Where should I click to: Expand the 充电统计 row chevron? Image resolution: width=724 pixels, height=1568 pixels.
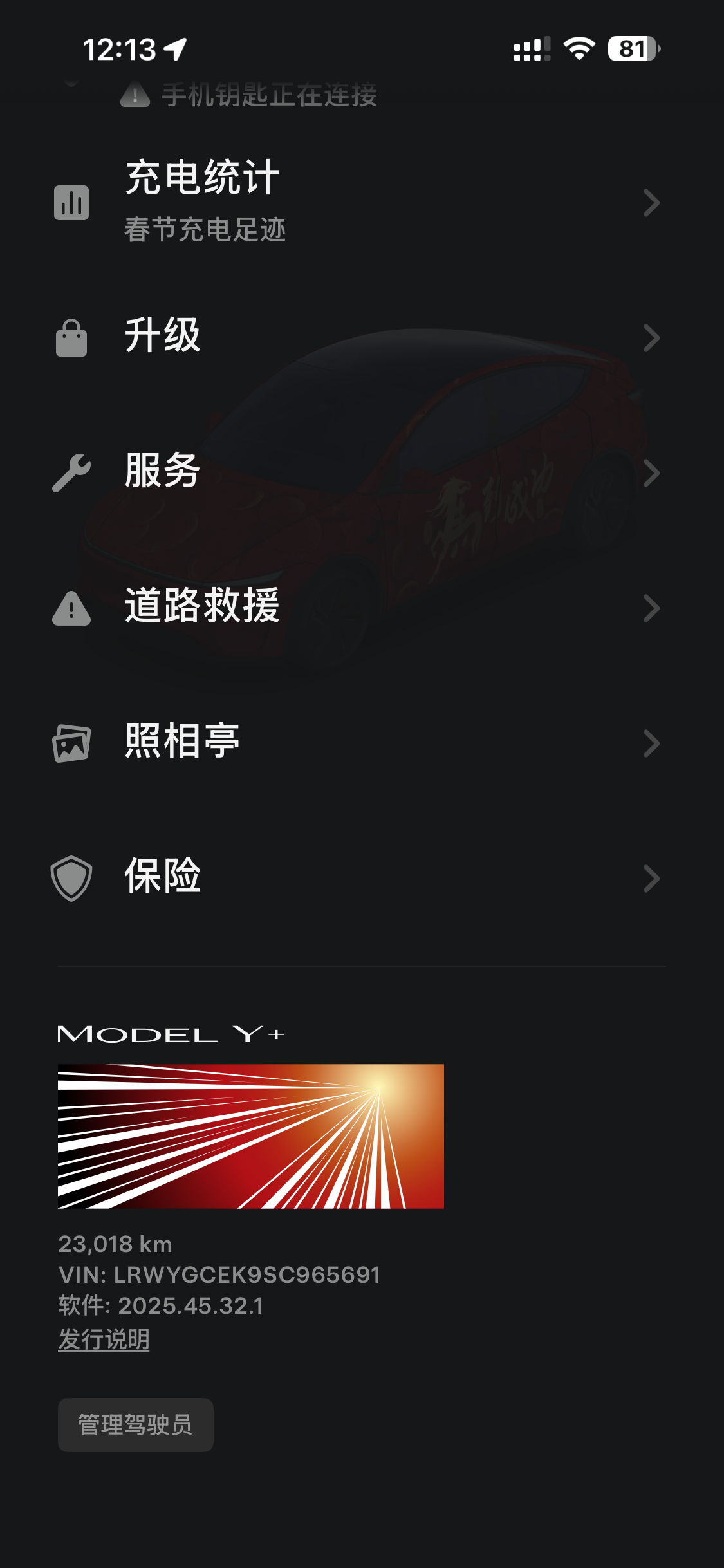tap(651, 203)
